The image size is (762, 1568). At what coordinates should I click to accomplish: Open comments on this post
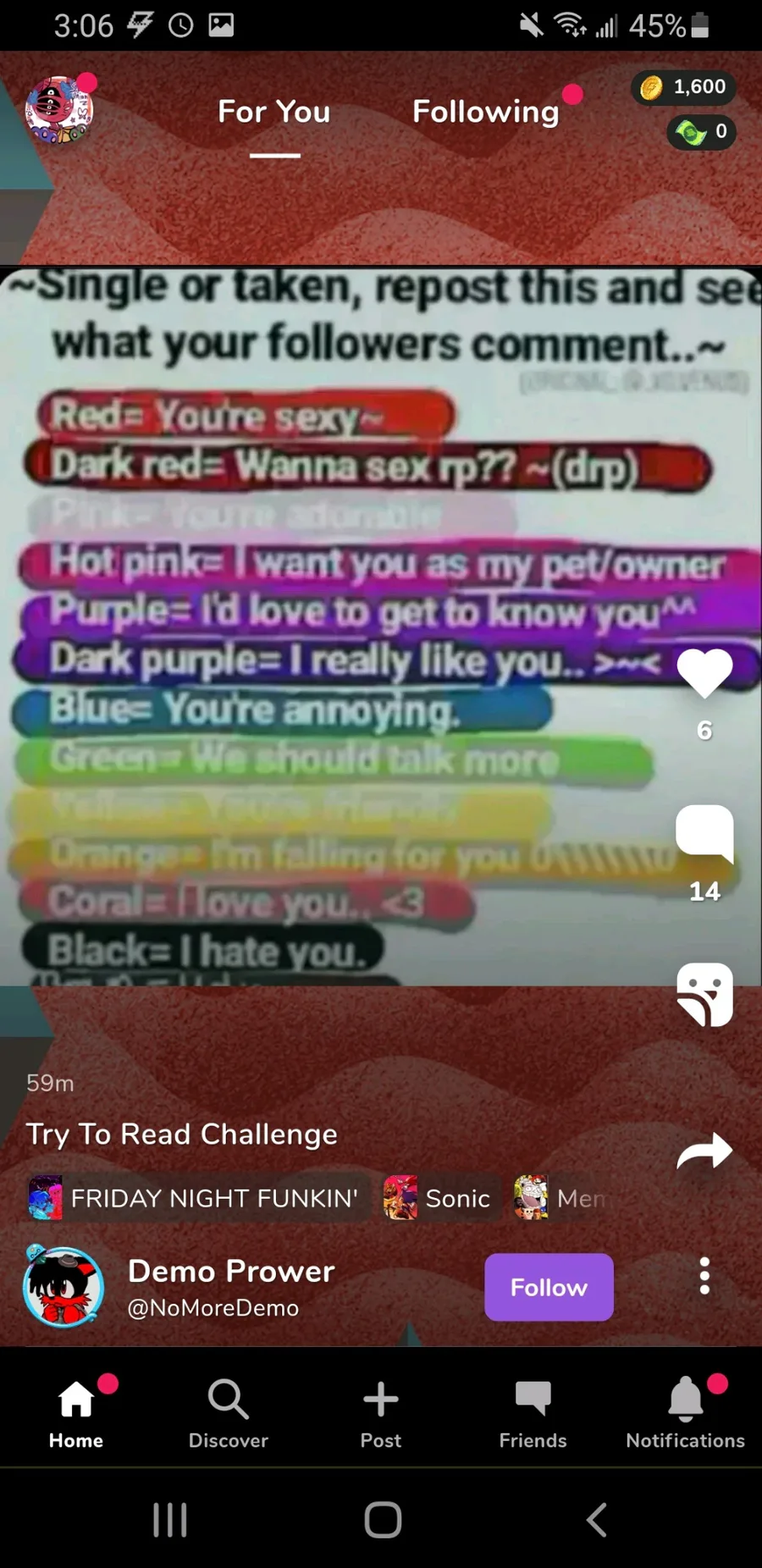(x=704, y=834)
